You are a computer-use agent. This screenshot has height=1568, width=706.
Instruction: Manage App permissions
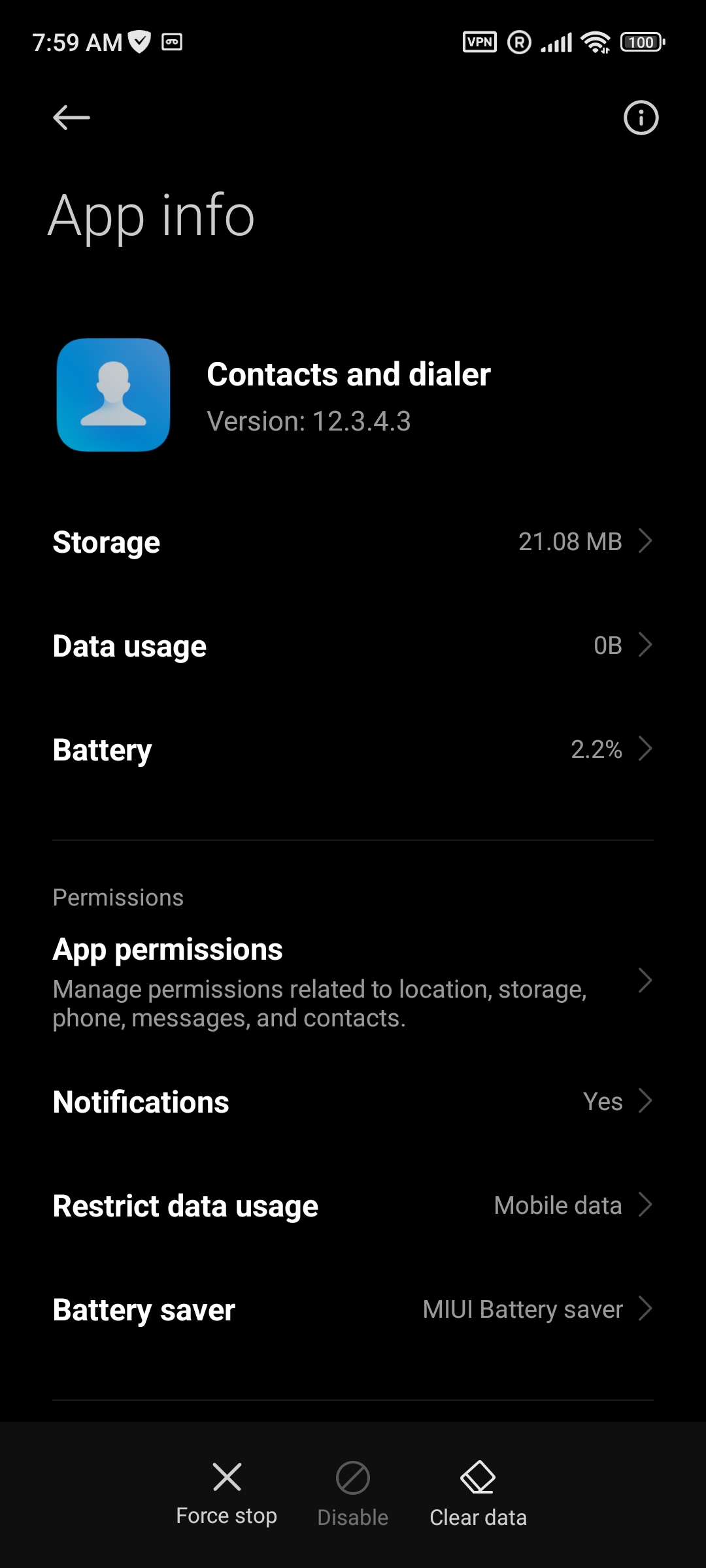click(x=353, y=981)
